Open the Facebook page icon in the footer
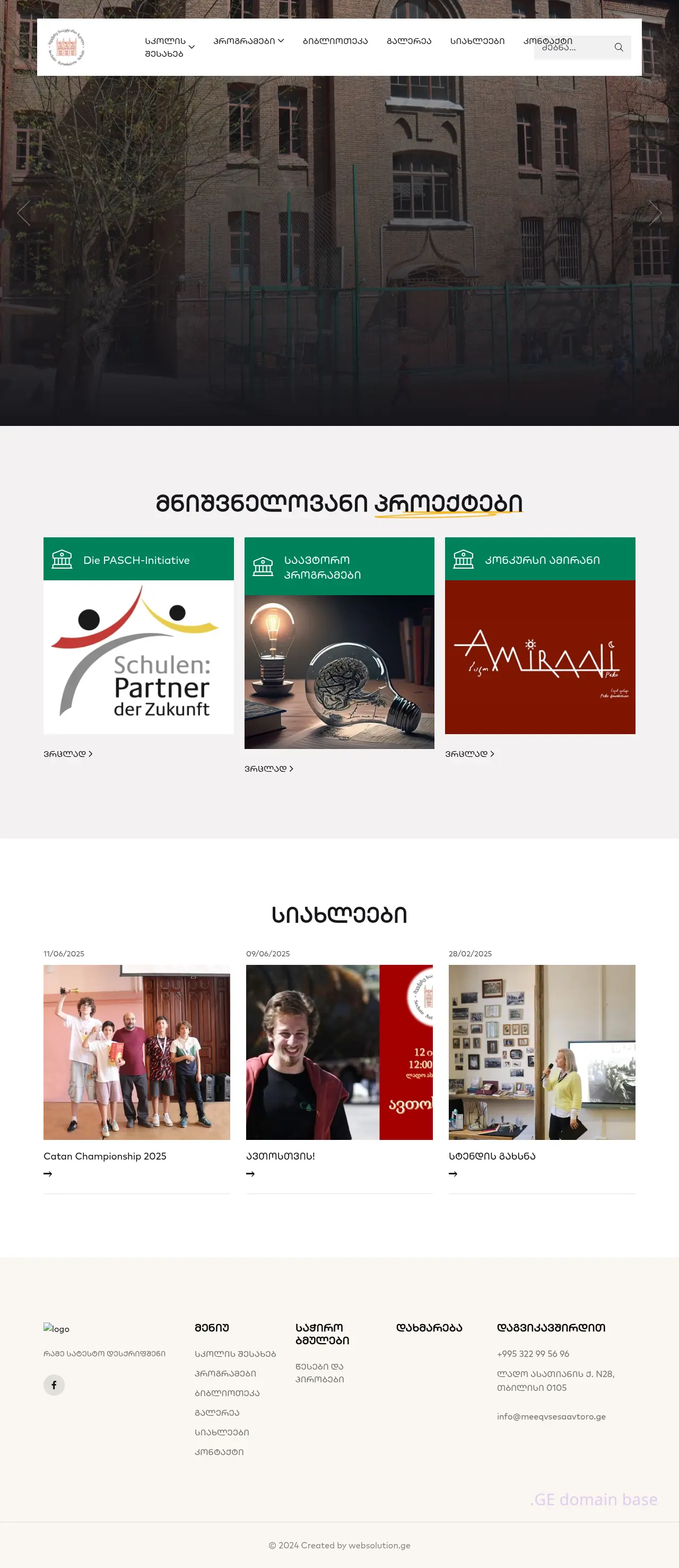 [54, 1385]
